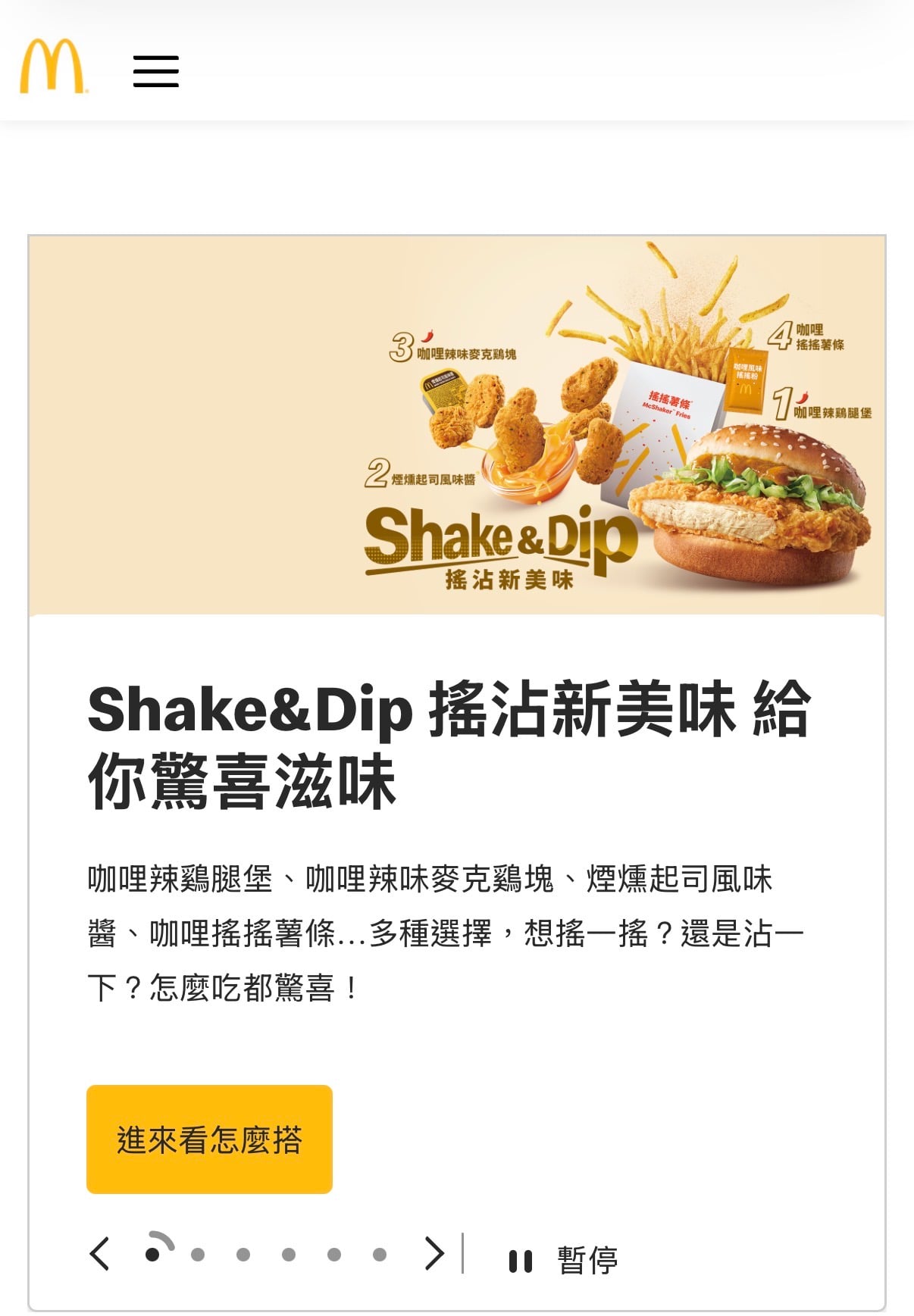Open the Shake&Dip promotional banner

(456, 425)
